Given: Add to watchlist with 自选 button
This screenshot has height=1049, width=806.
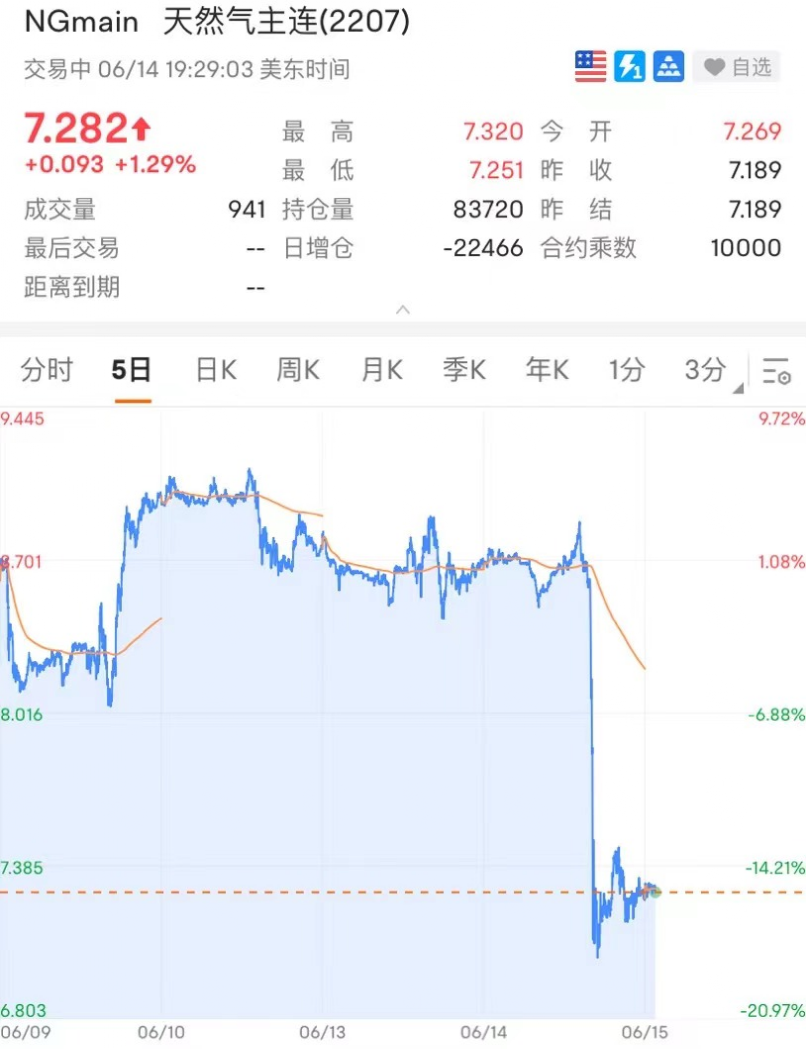Looking at the screenshot, I should tap(738, 67).
